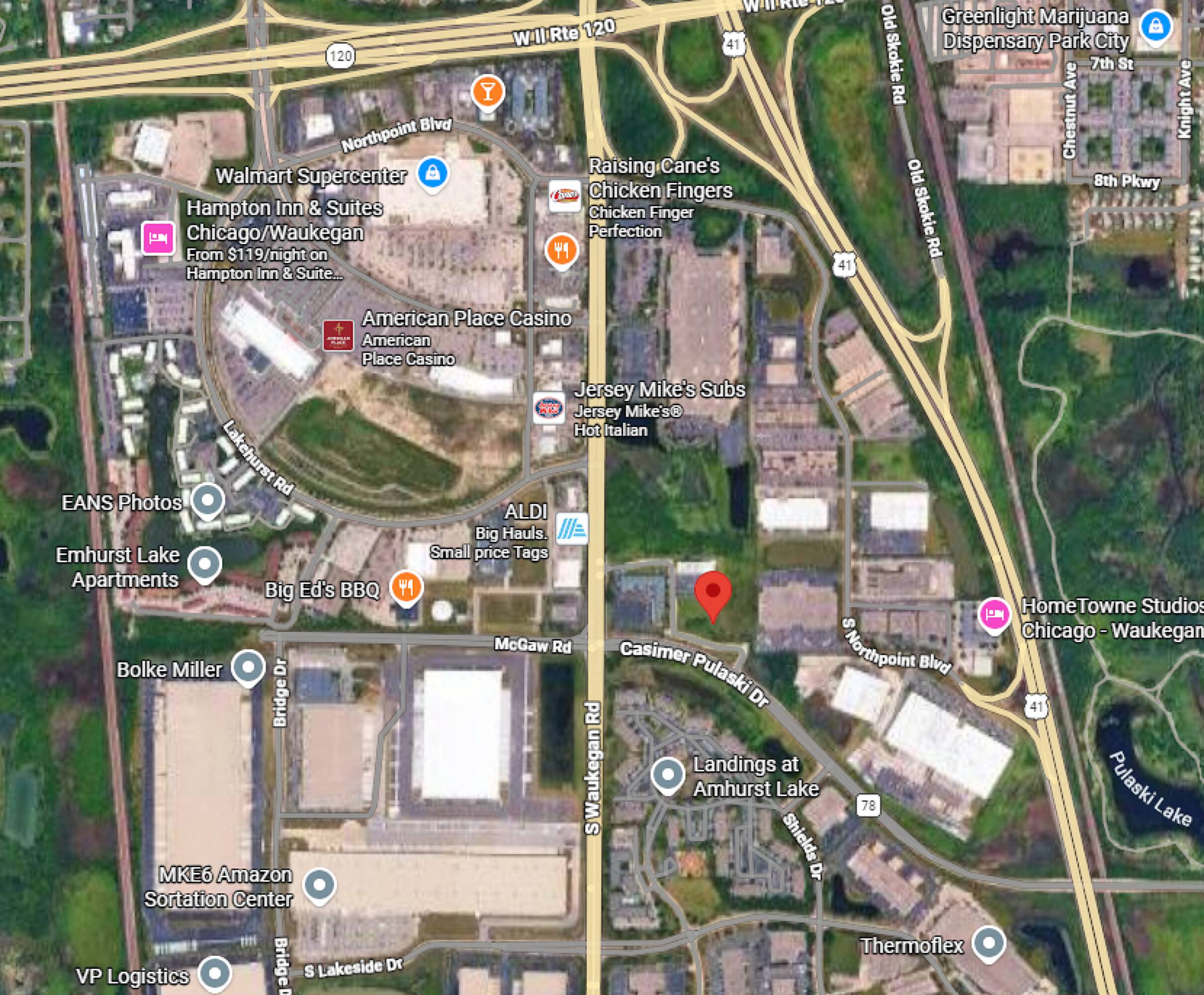Select HomeTowne Studios Chicago - Waukegan pin
The height and width of the screenshot is (995, 1204).
click(994, 614)
